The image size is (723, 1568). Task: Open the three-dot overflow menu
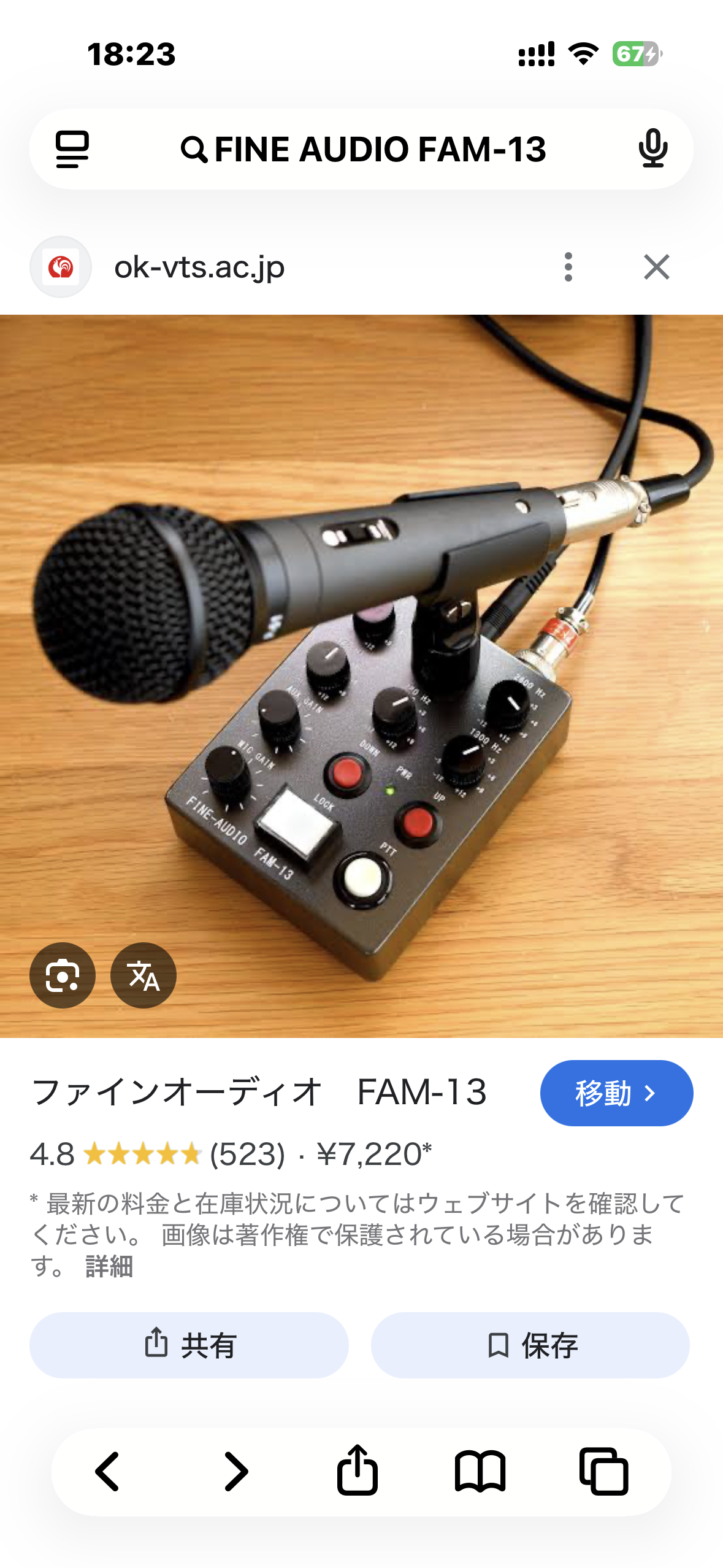568,267
